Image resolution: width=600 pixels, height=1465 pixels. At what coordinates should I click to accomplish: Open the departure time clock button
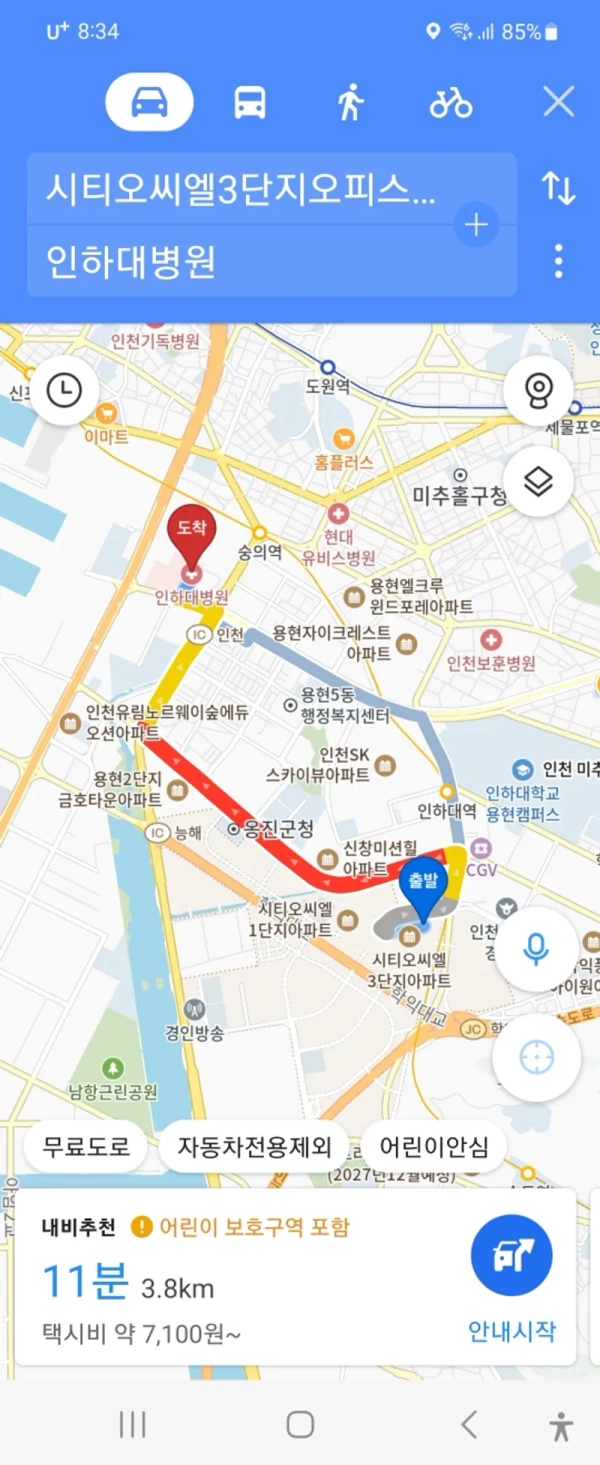[65, 391]
